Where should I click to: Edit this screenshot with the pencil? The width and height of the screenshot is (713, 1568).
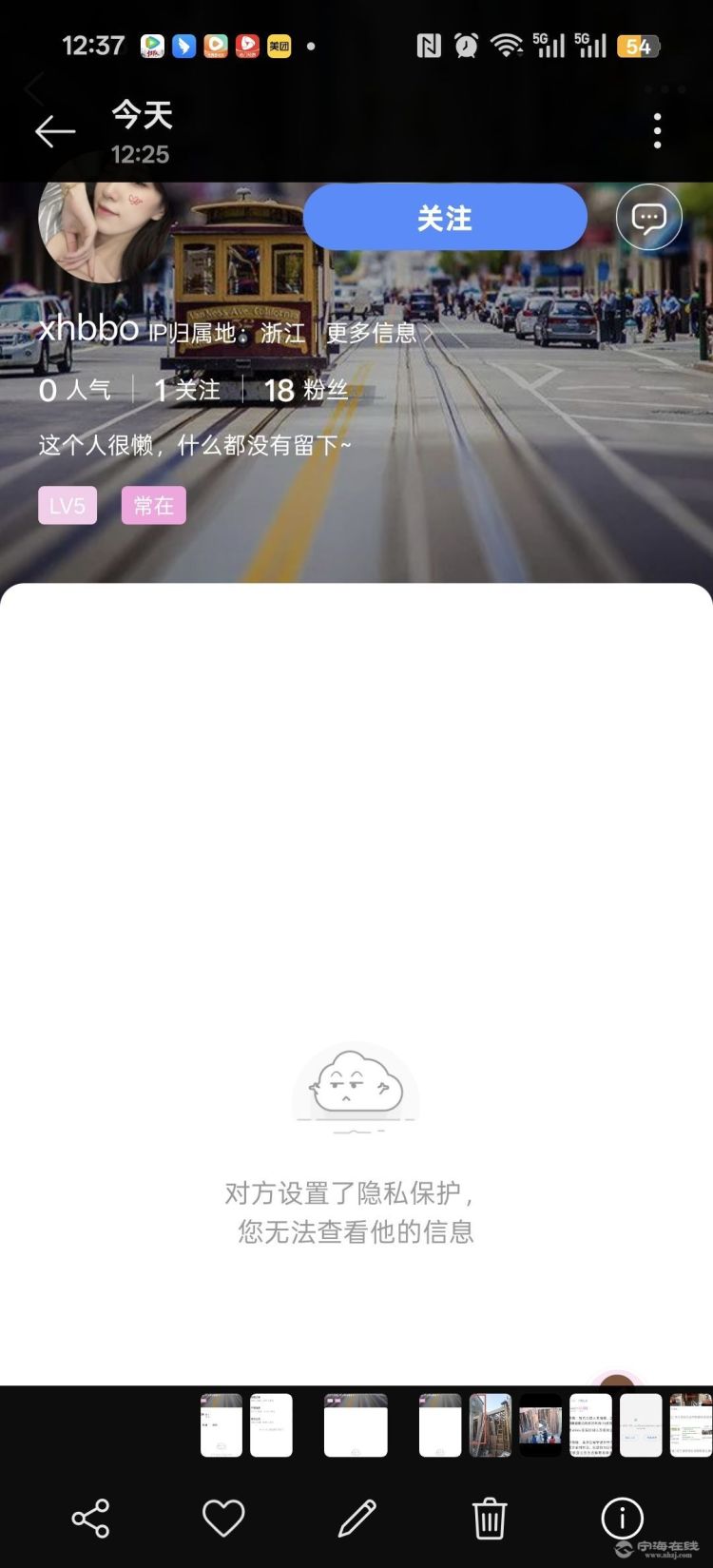tap(357, 1519)
